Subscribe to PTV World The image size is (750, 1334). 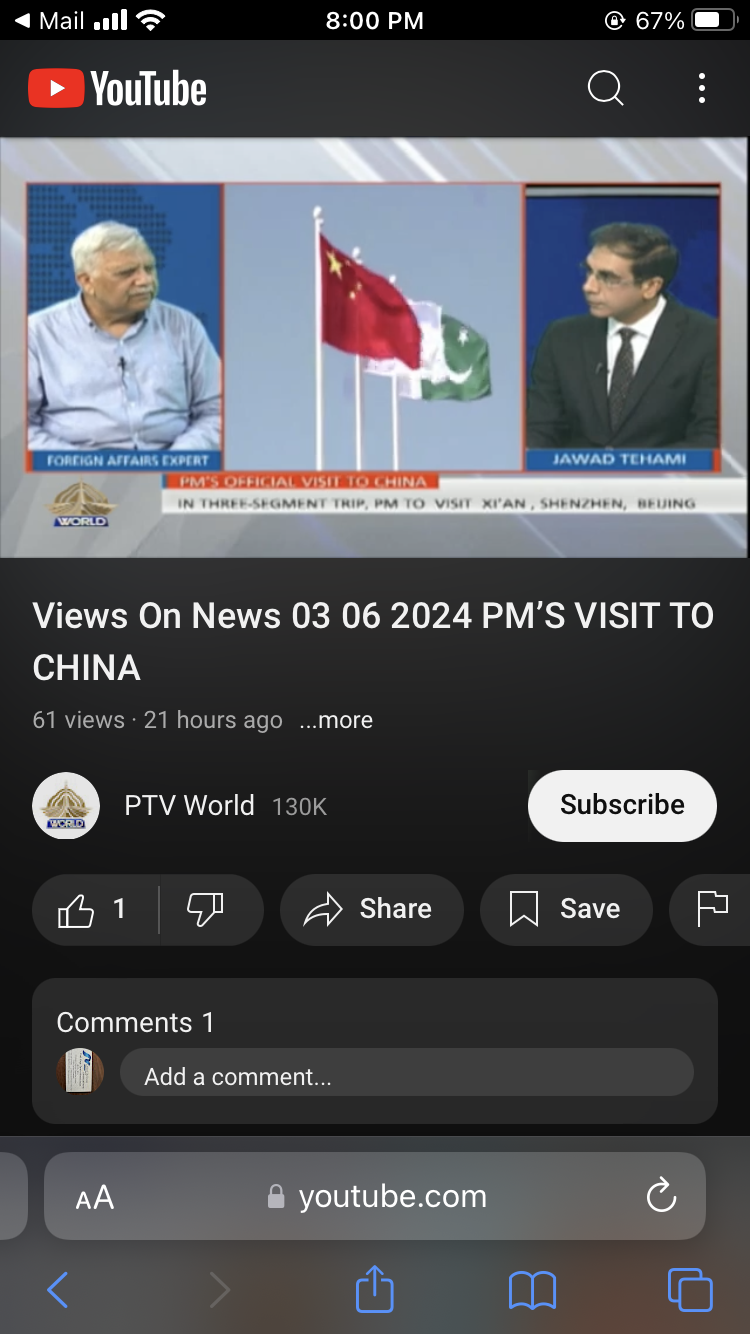pyautogui.click(x=622, y=805)
